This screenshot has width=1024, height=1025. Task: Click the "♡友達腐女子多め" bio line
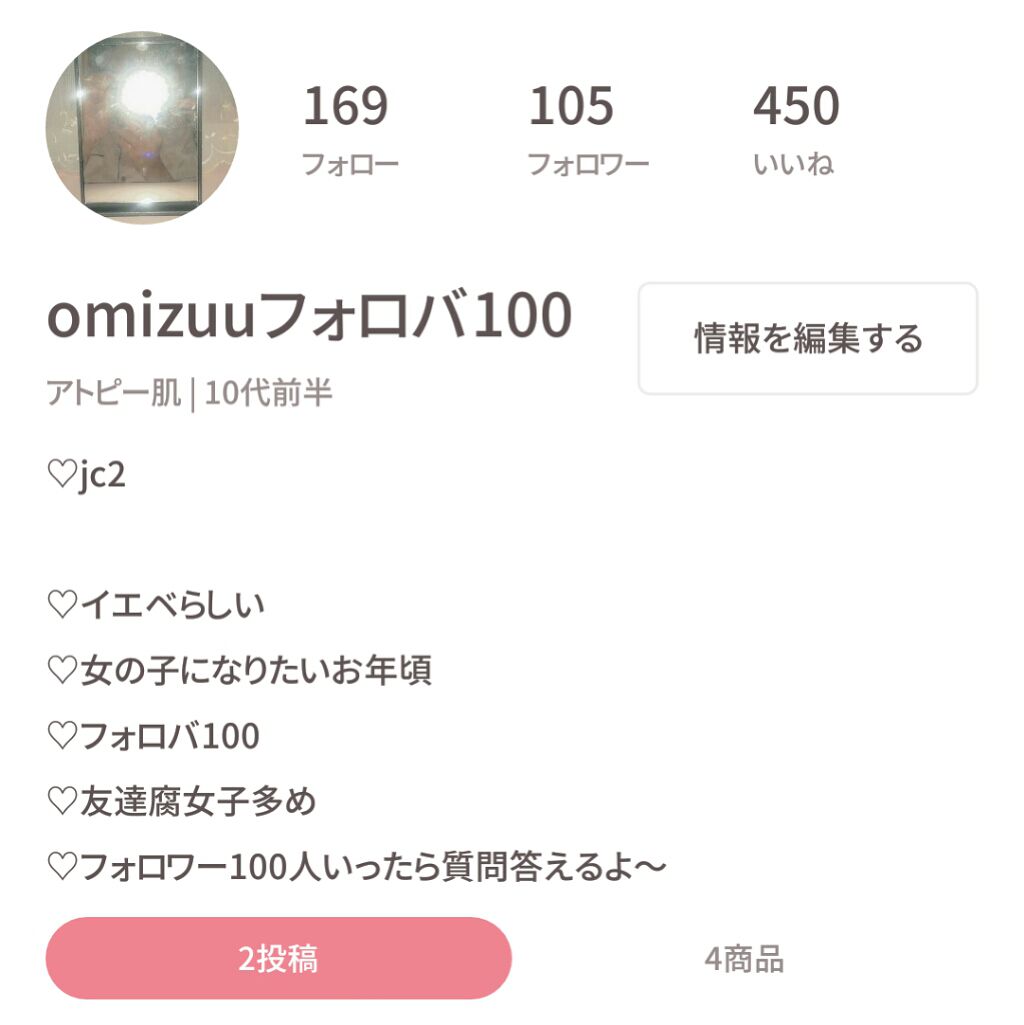184,800
